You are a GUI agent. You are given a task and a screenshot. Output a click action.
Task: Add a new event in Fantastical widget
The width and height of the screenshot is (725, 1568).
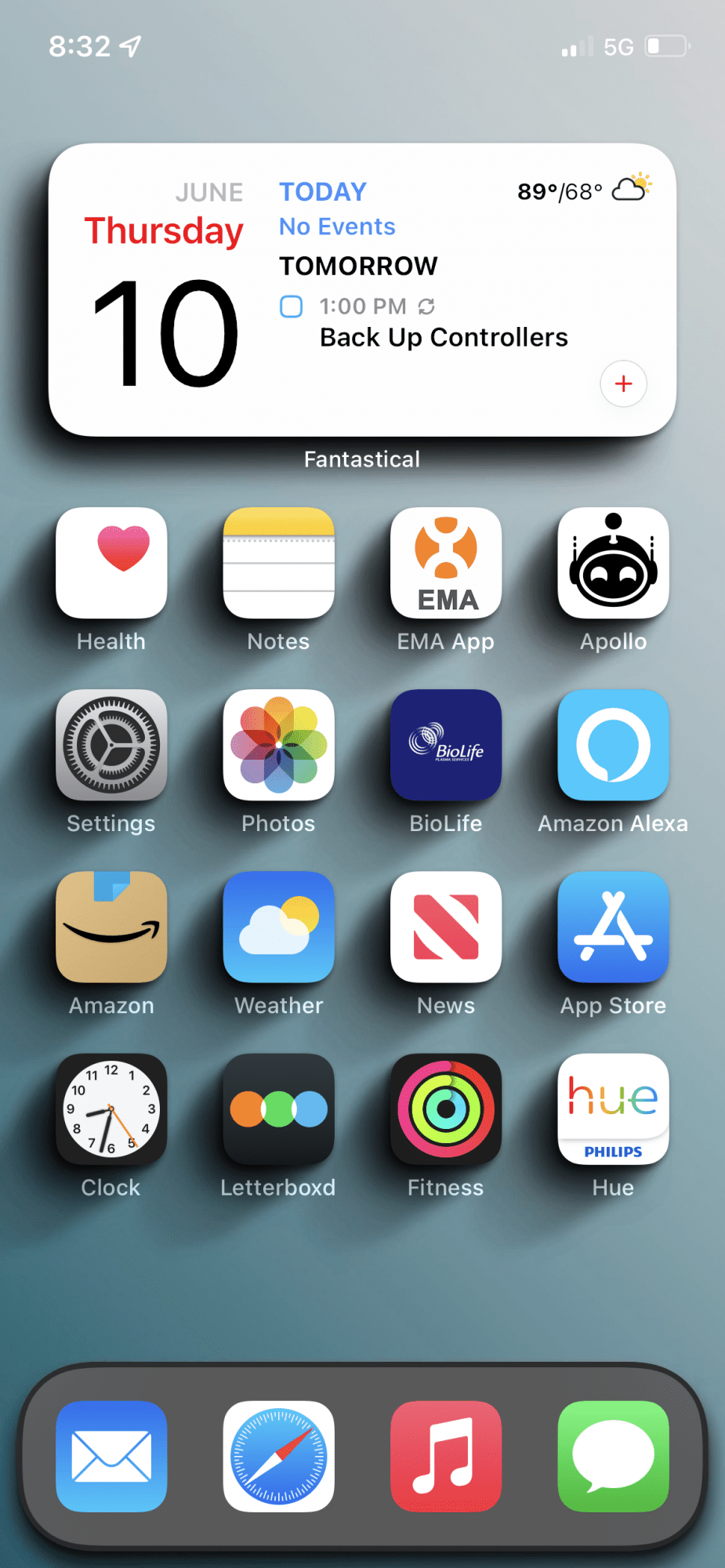pos(623,383)
